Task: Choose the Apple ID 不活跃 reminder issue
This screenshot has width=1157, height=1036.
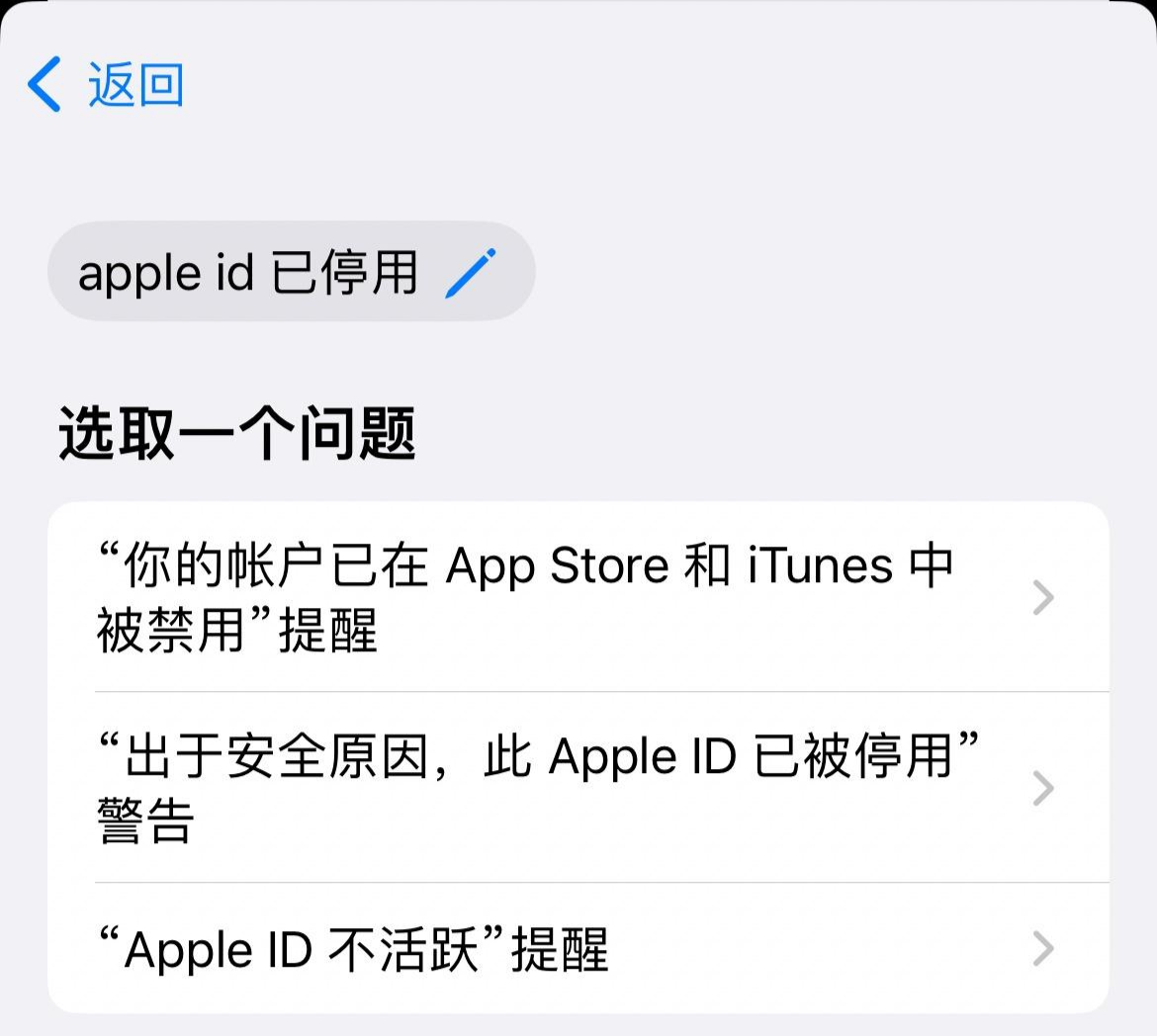Action: click(578, 949)
